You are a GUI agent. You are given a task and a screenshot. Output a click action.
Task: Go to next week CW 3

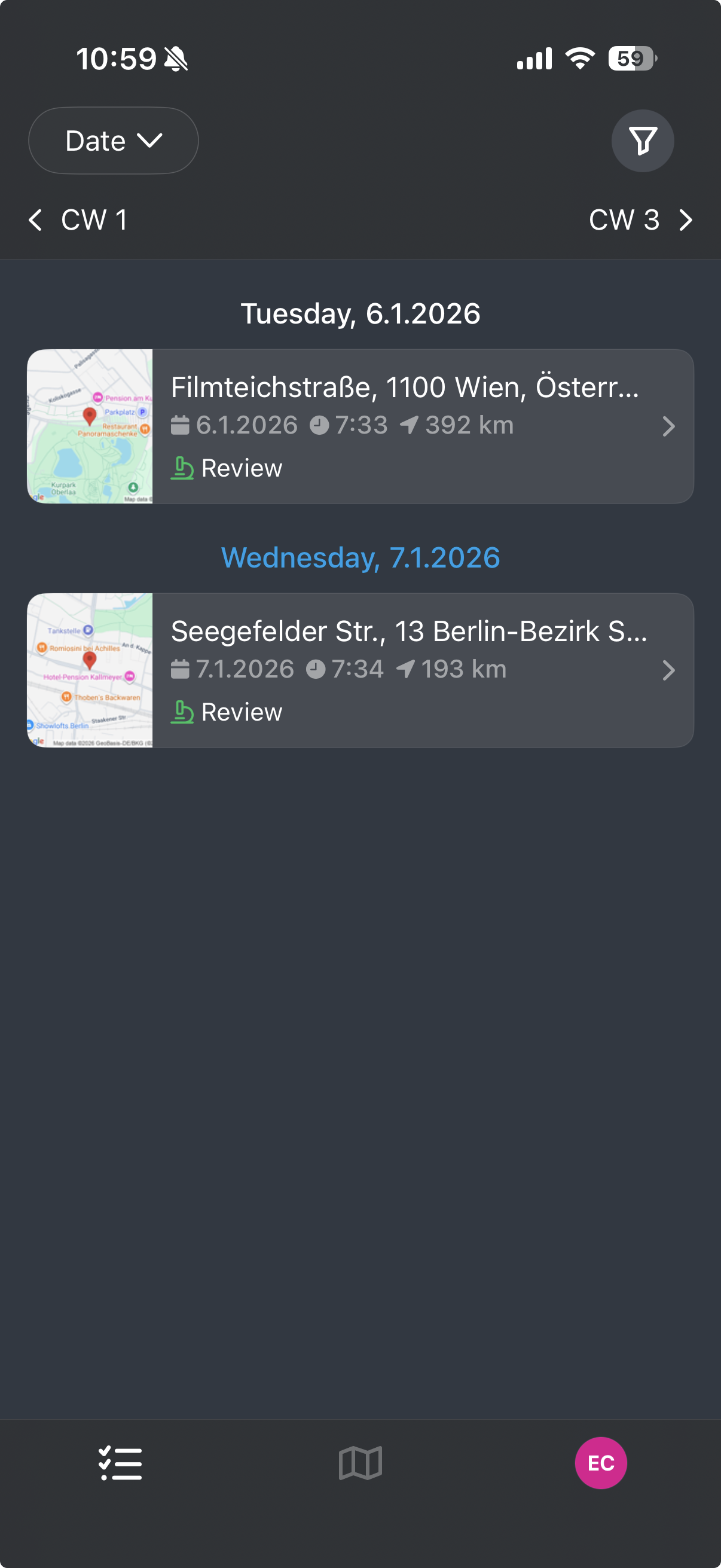(640, 219)
